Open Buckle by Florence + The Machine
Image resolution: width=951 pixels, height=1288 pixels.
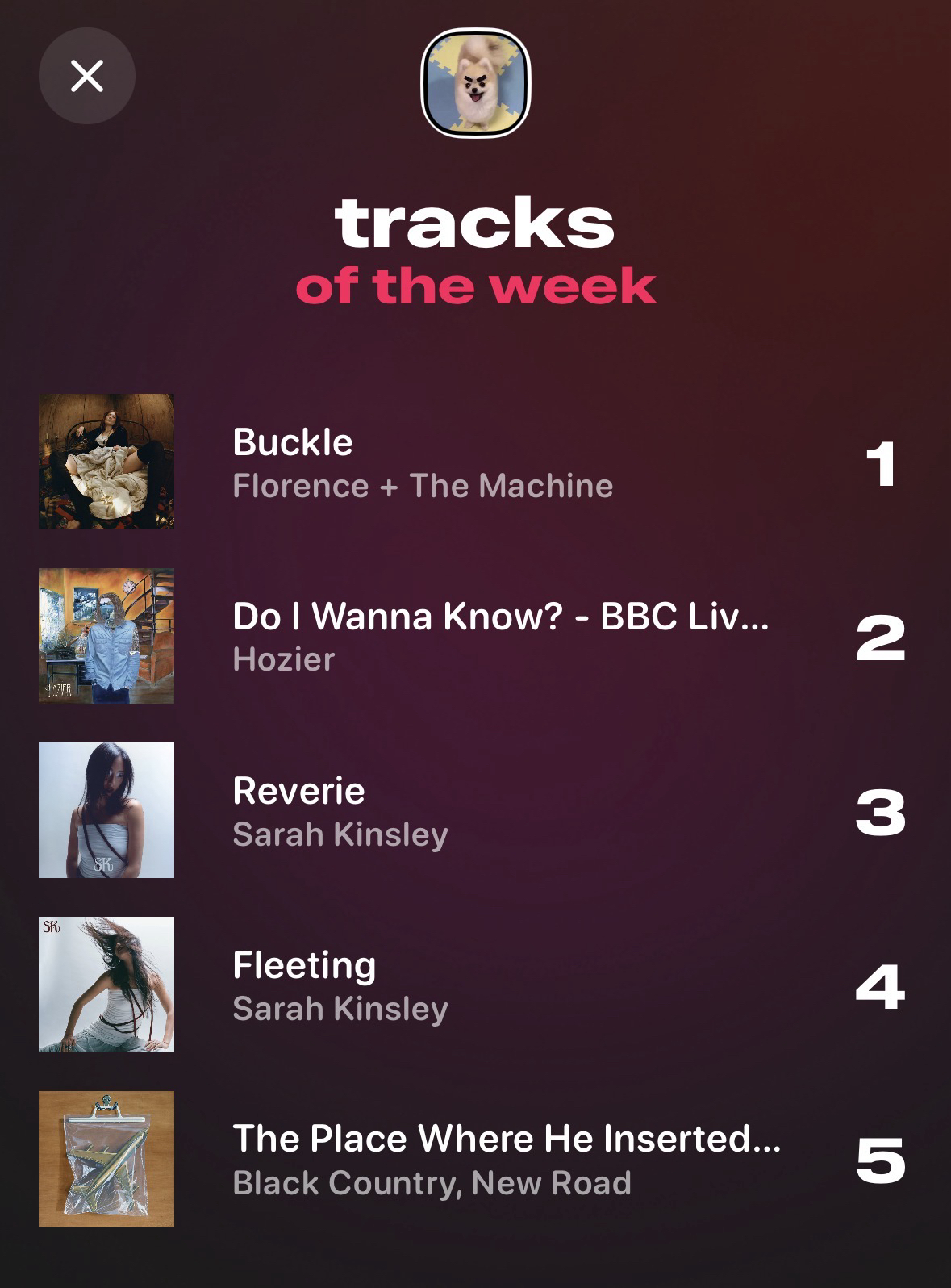click(x=422, y=462)
